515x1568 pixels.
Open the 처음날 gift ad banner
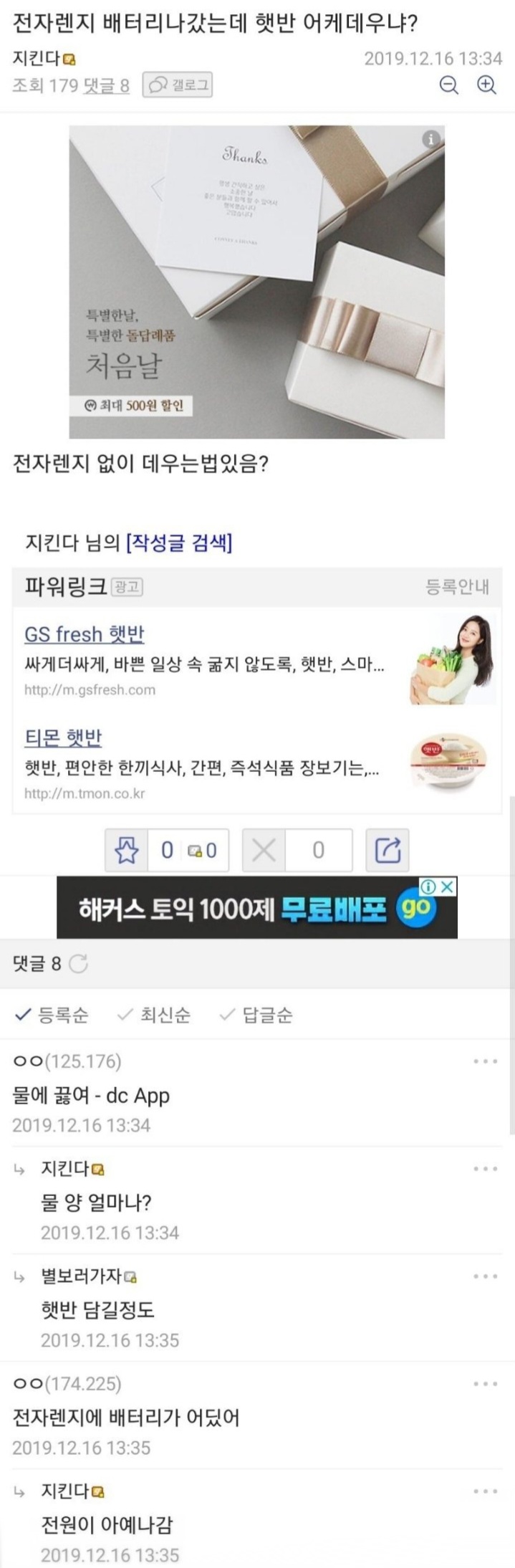[x=256, y=282]
